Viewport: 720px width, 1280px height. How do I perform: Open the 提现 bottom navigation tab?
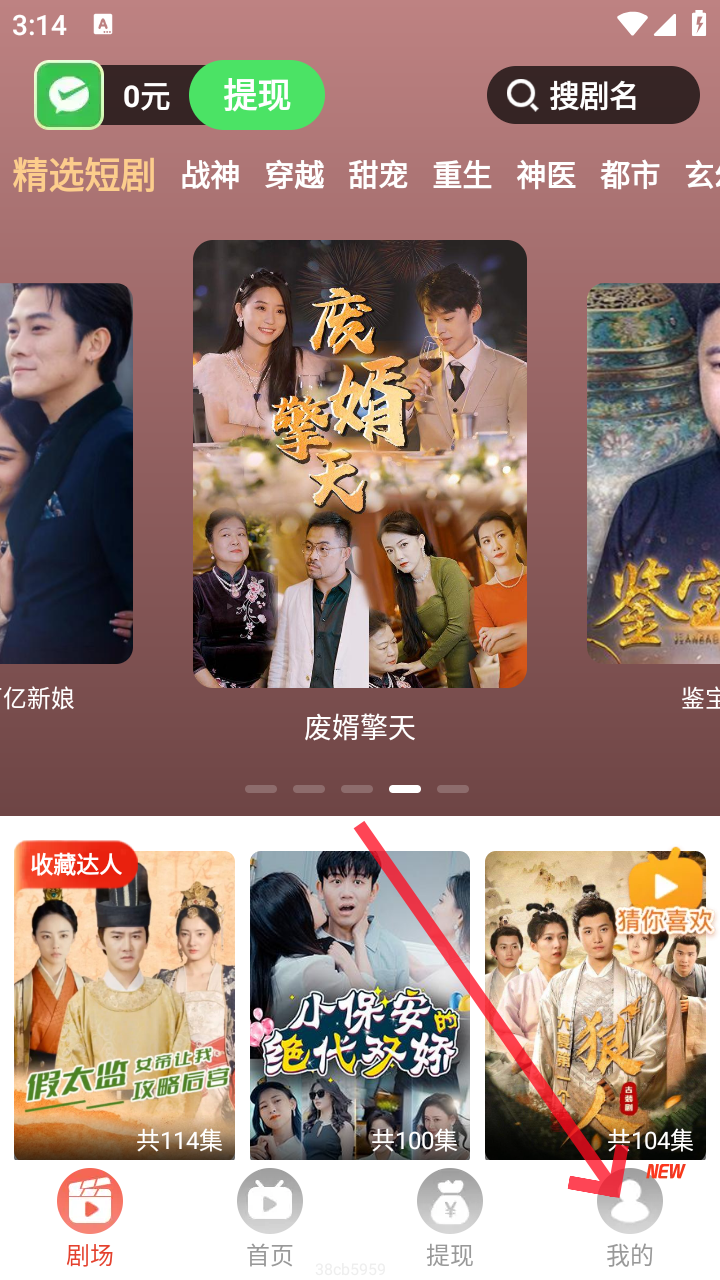[x=450, y=1217]
